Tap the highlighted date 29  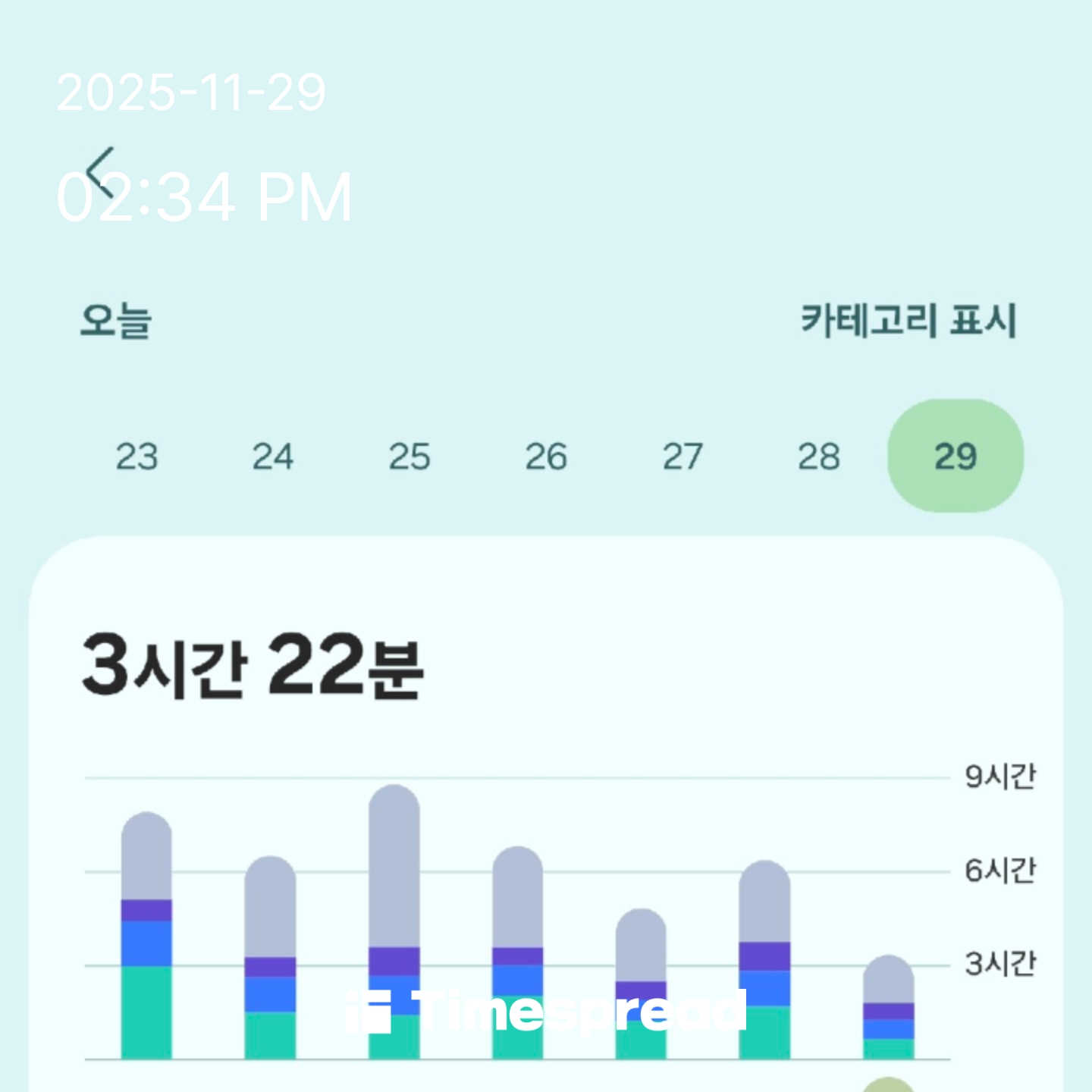[x=955, y=457]
